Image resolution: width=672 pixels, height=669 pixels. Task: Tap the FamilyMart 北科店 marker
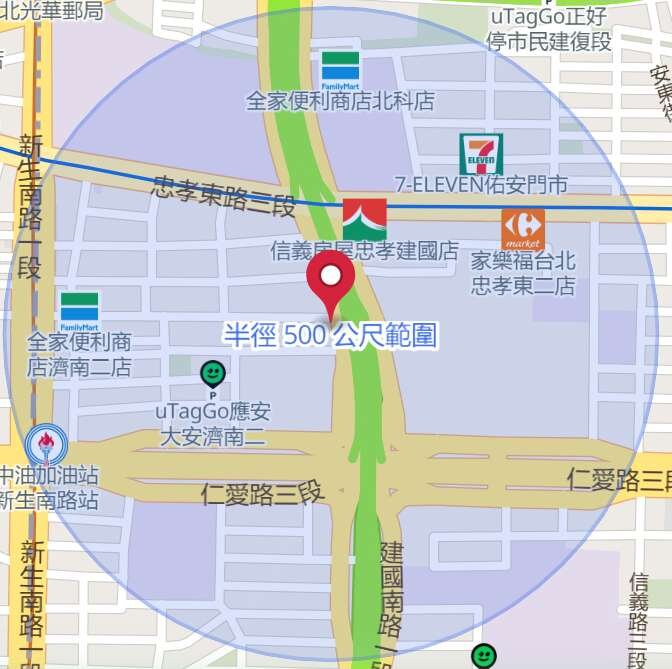[340, 71]
